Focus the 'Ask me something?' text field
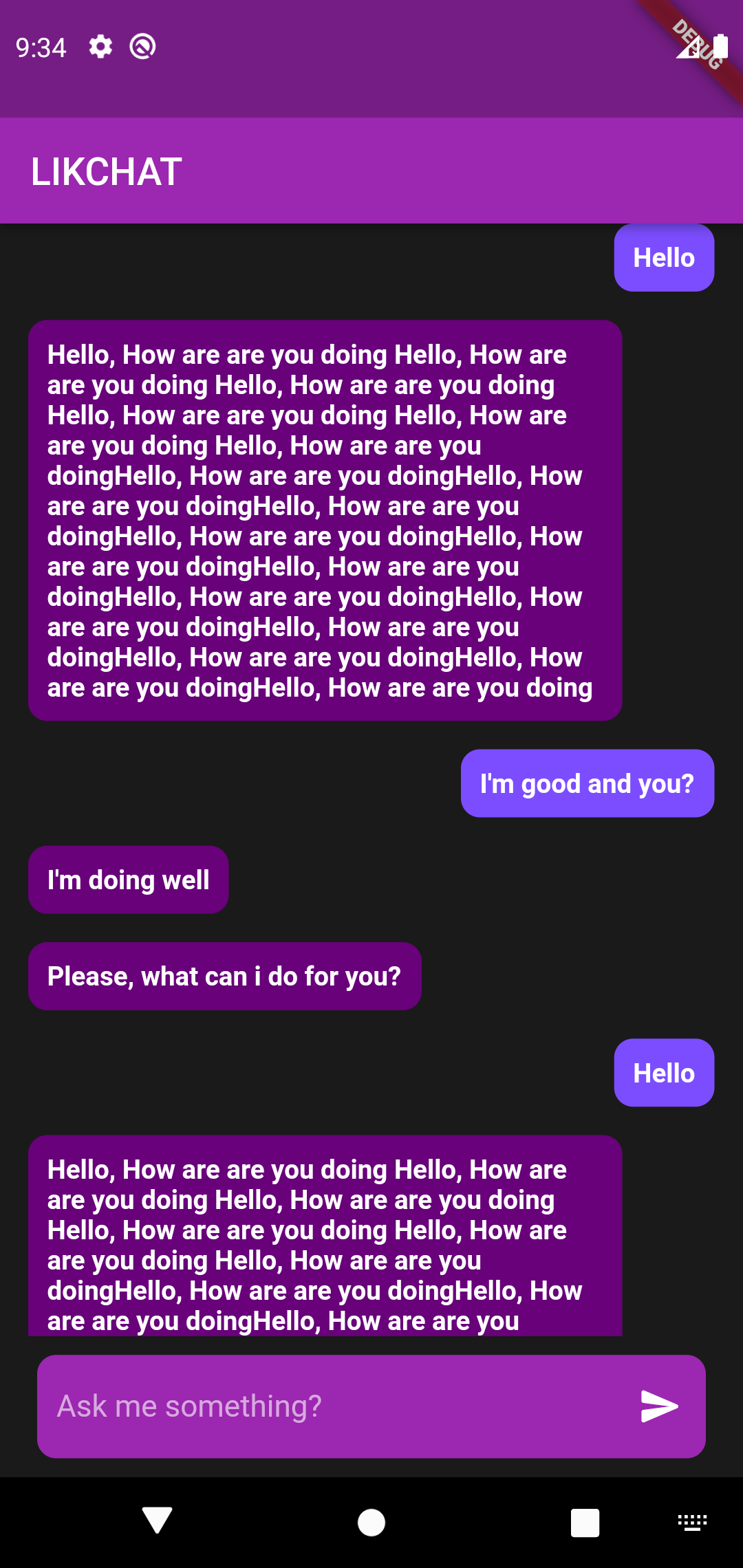 click(330, 1406)
